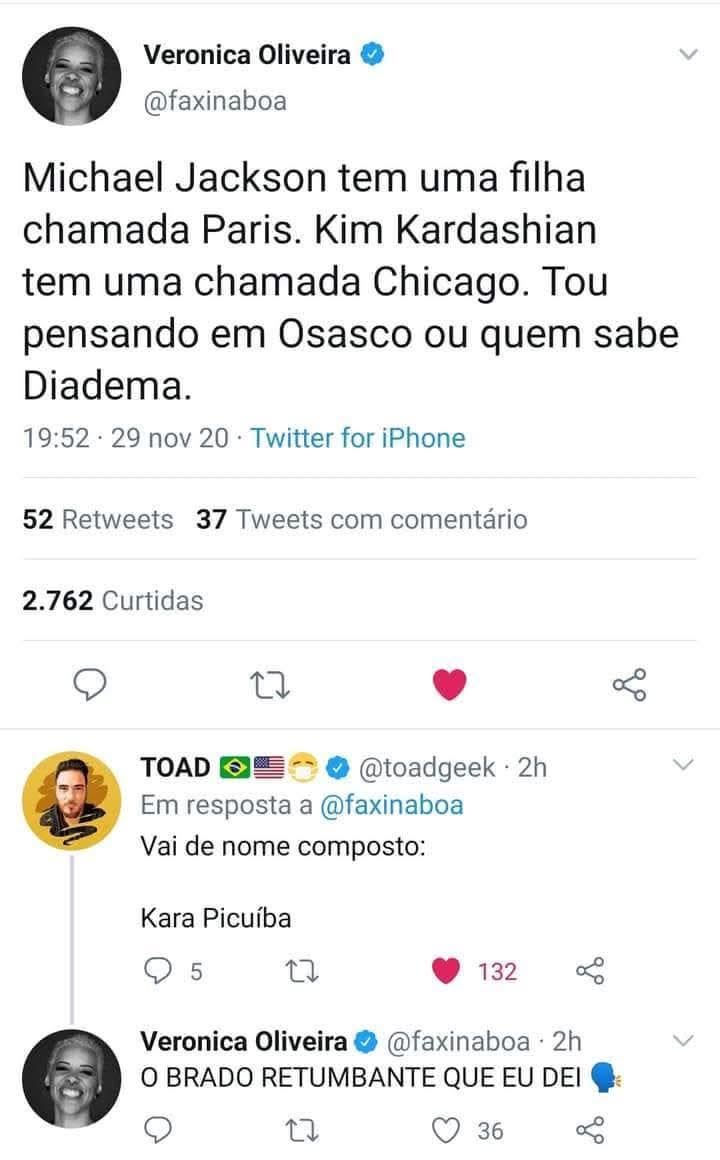Share TOAD's Kara Picuíba tweet
This screenshot has width=720, height=1160.
pos(590,971)
